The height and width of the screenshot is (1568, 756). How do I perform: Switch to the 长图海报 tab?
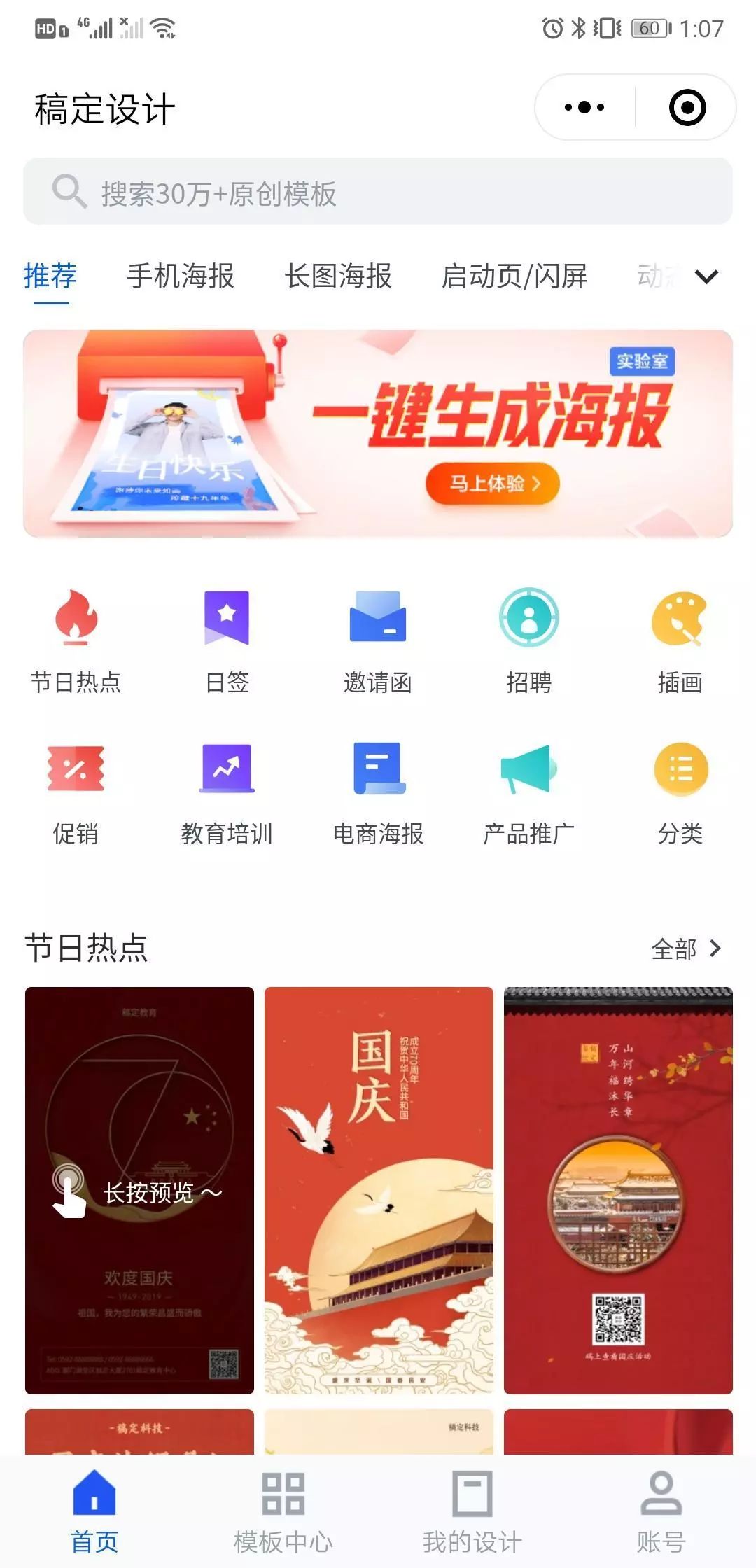click(x=338, y=276)
